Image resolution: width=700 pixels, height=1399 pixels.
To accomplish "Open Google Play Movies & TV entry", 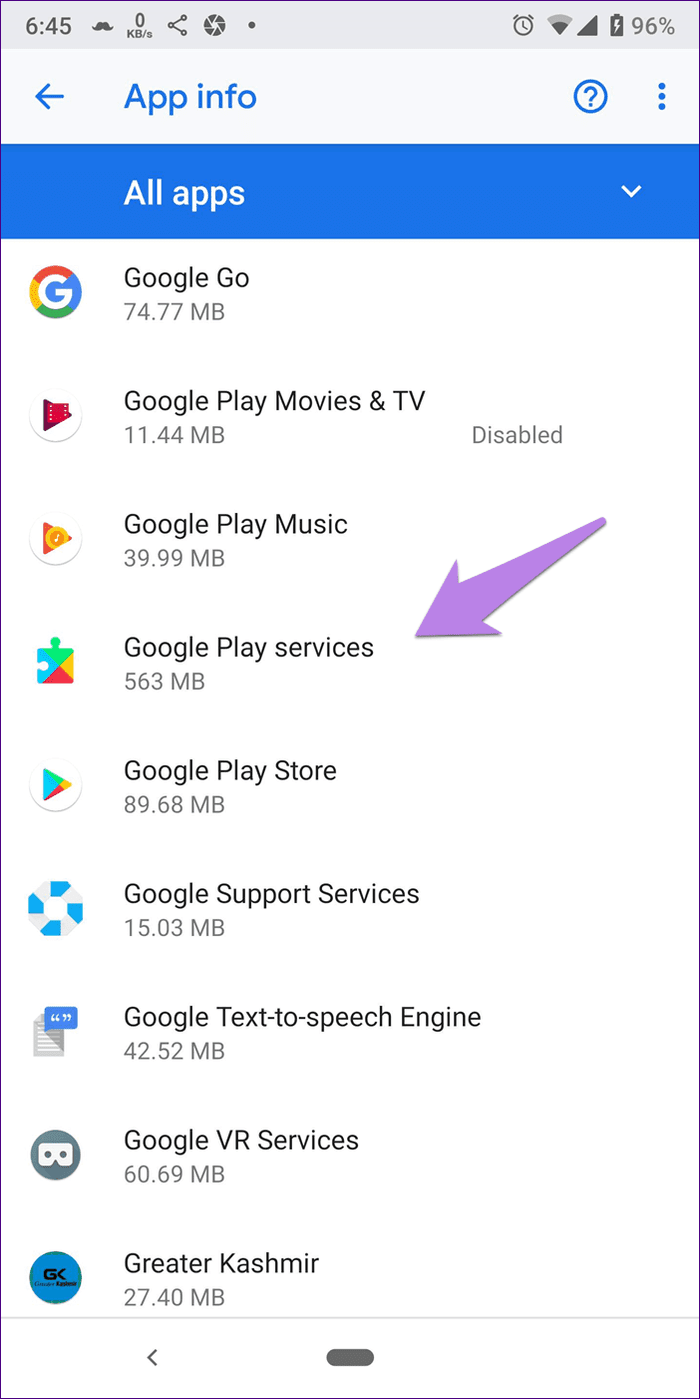I will 350,417.
